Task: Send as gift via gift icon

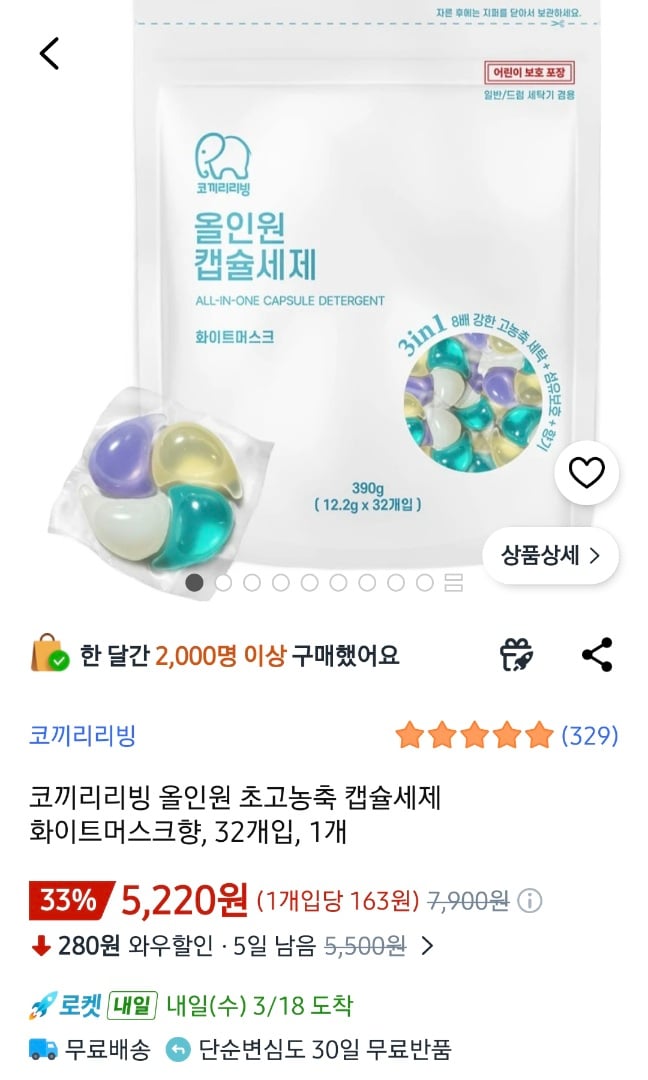Action: [516, 655]
